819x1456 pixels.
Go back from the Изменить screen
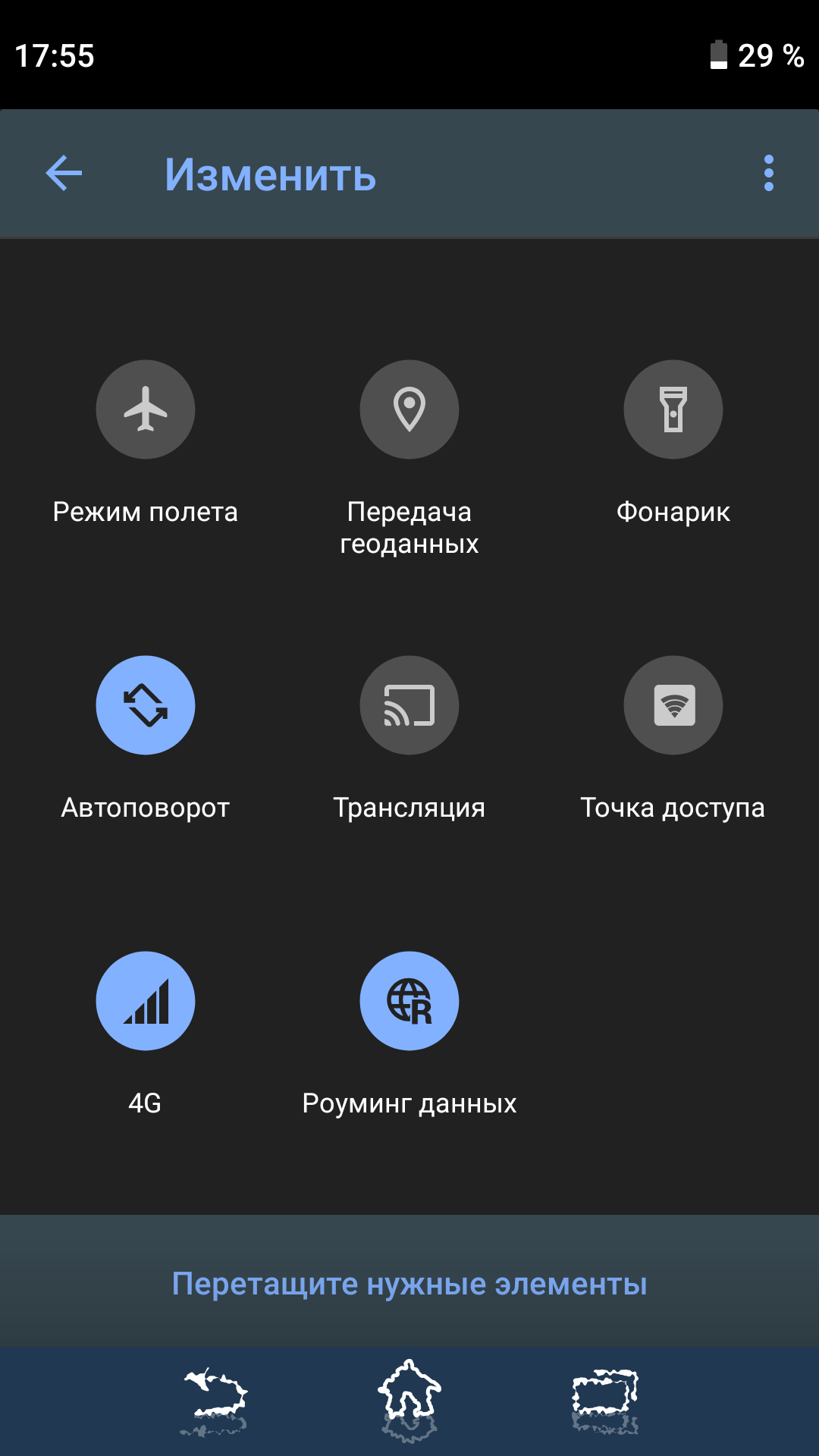(64, 174)
